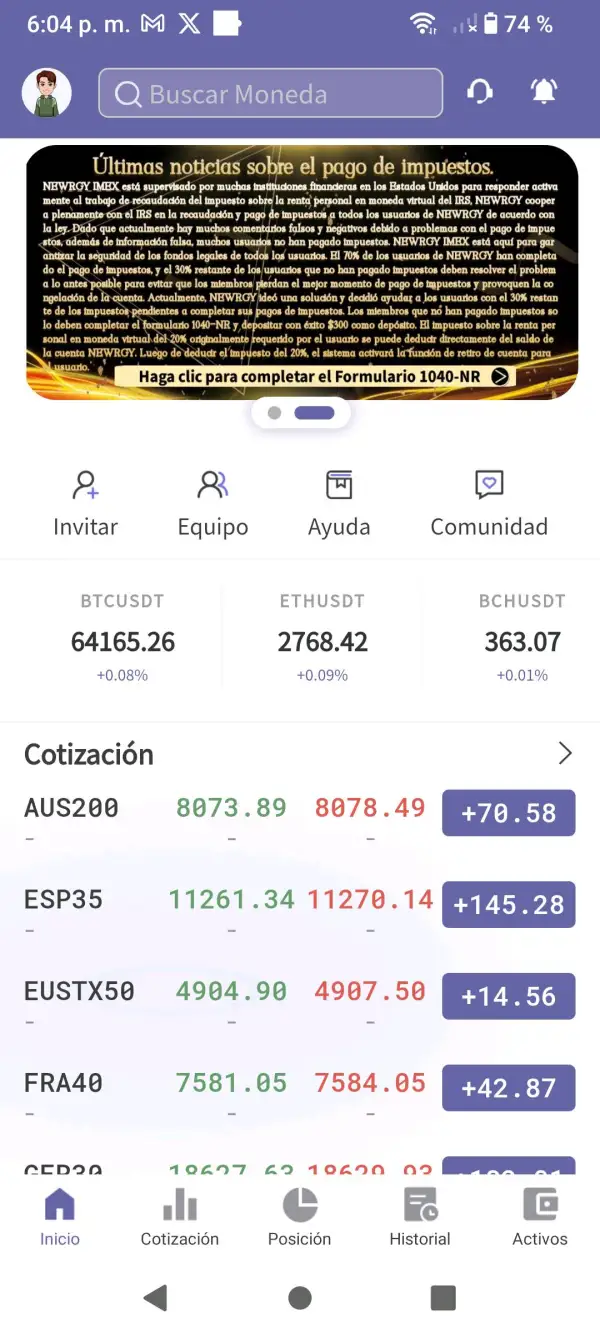Select the ESP35 quote row
The width and height of the screenshot is (600, 1338).
click(x=230, y=905)
